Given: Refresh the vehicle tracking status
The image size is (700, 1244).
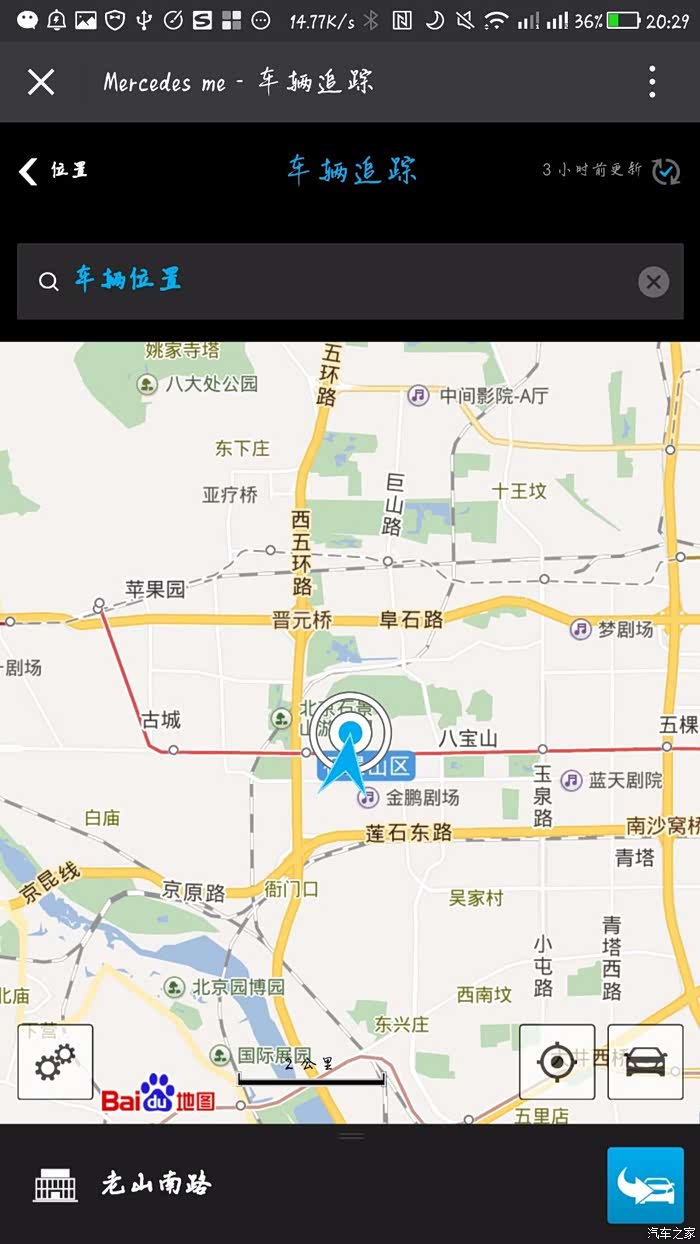Looking at the screenshot, I should pyautogui.click(x=666, y=171).
